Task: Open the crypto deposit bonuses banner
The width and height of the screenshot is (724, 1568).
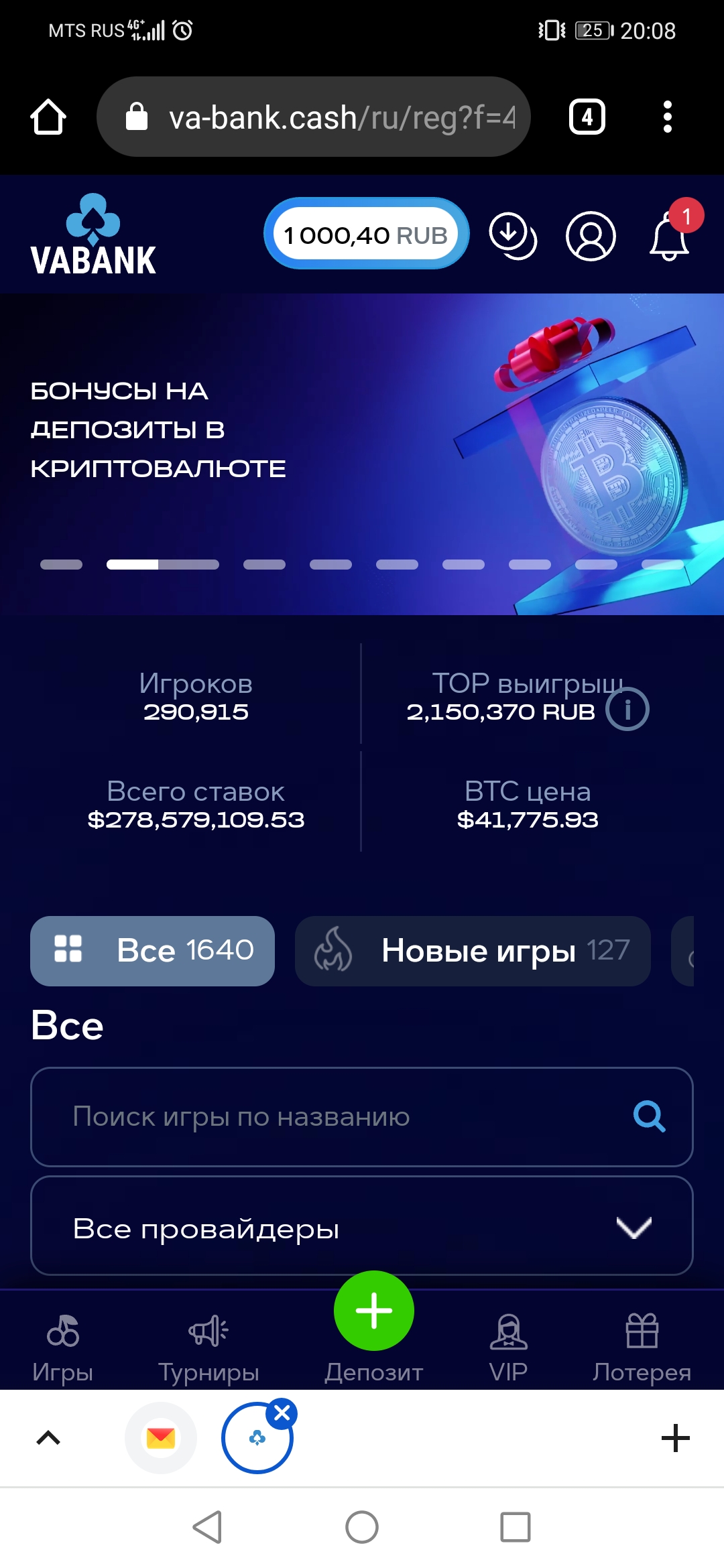Action: [362, 442]
